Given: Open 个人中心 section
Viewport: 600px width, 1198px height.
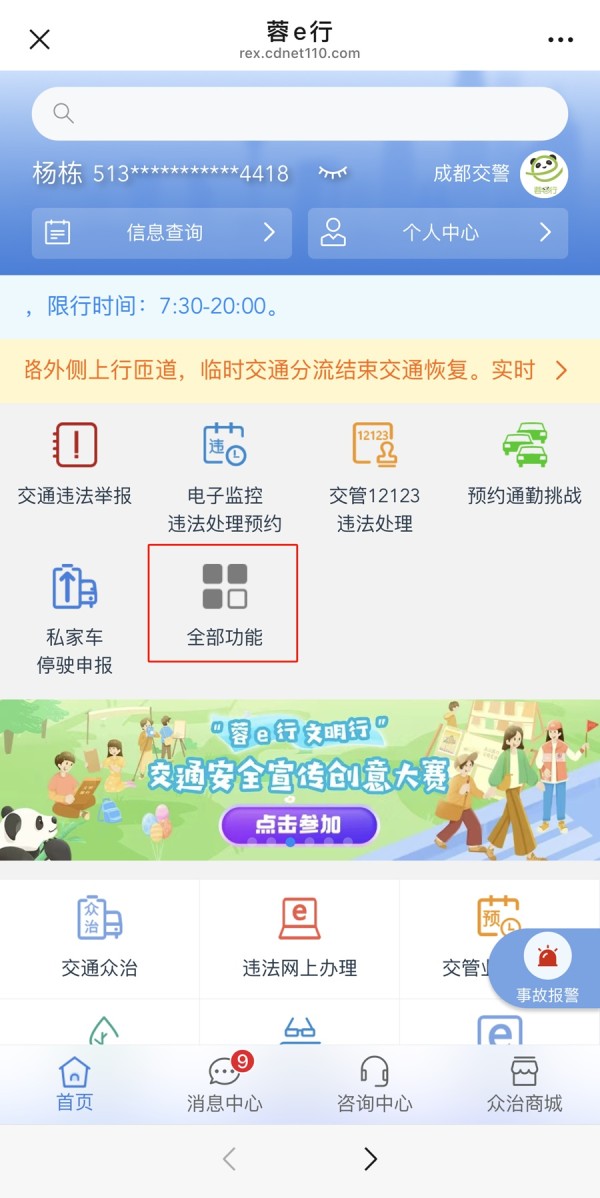Looking at the screenshot, I should [x=437, y=233].
